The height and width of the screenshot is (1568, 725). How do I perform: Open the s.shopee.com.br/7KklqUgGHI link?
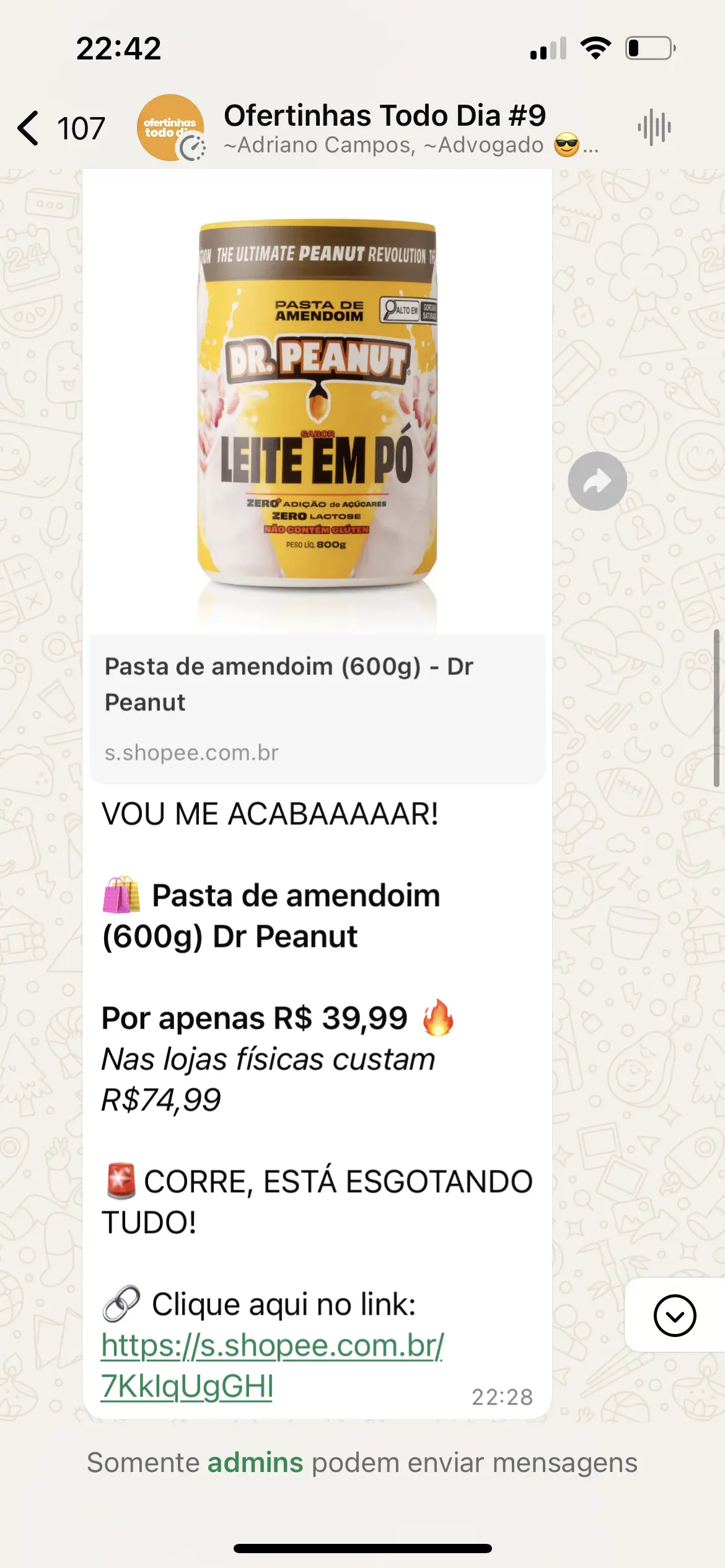pos(271,1365)
